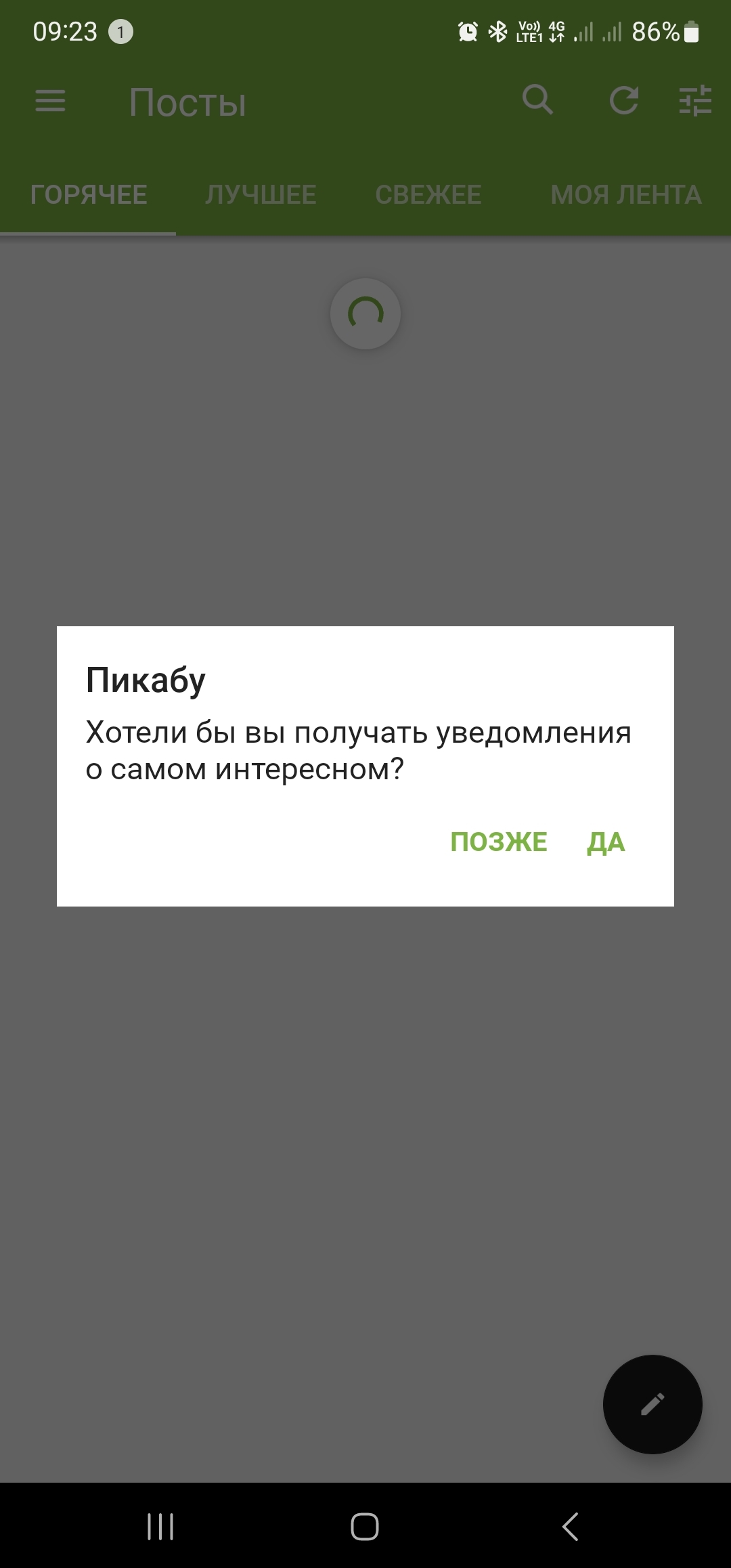The height and width of the screenshot is (1568, 731).
Task: Open the feed filter settings icon
Action: click(x=695, y=101)
